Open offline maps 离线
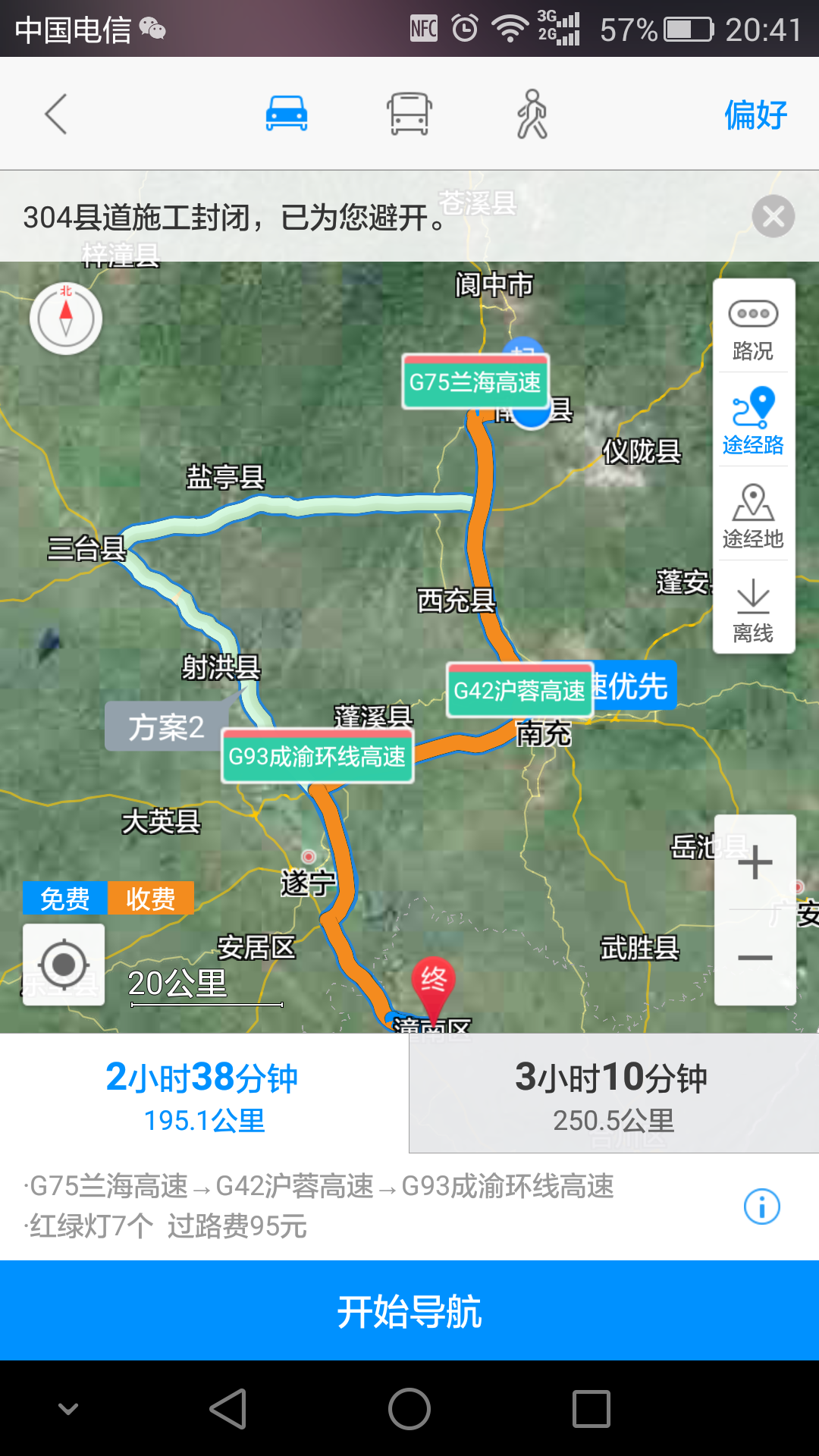 tap(753, 610)
